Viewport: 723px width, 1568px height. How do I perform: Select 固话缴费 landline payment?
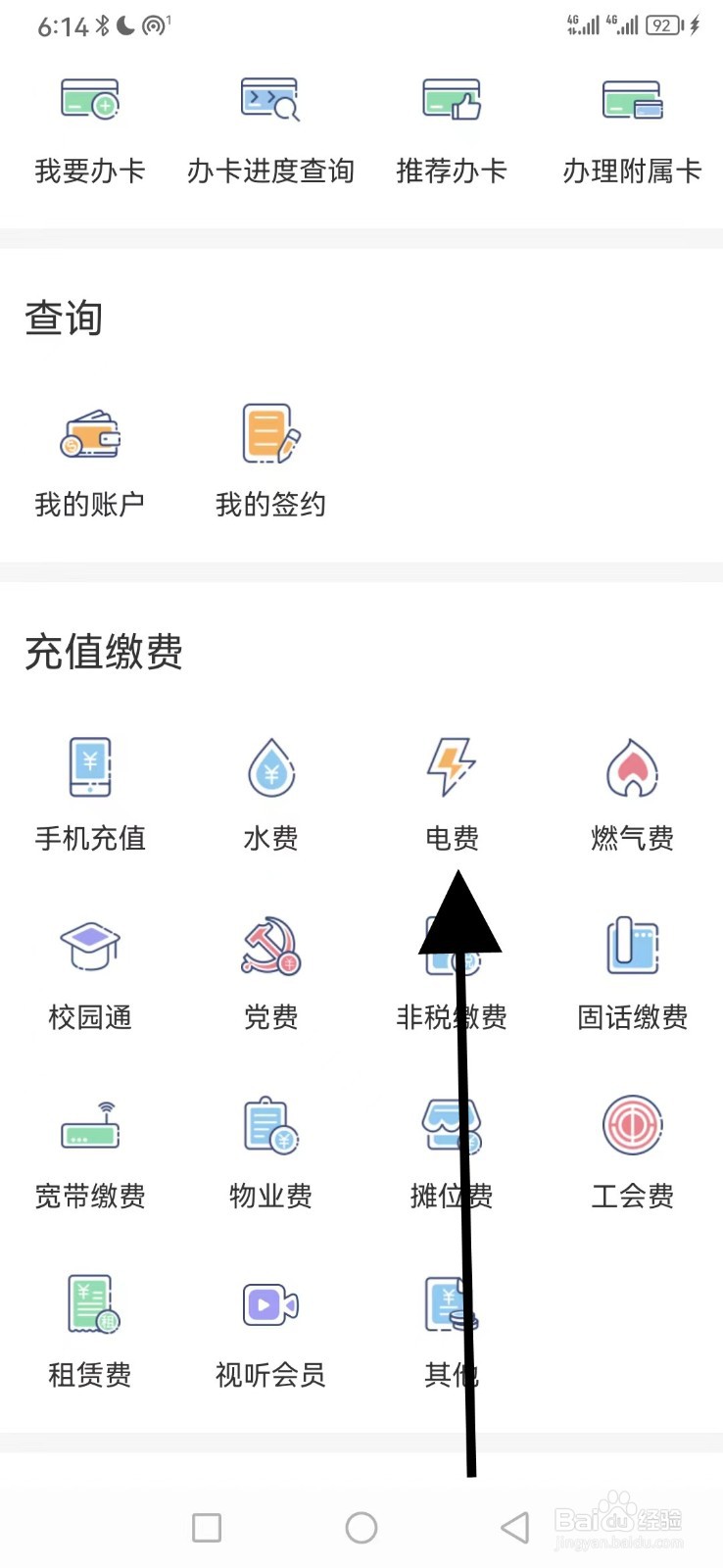coord(632,975)
